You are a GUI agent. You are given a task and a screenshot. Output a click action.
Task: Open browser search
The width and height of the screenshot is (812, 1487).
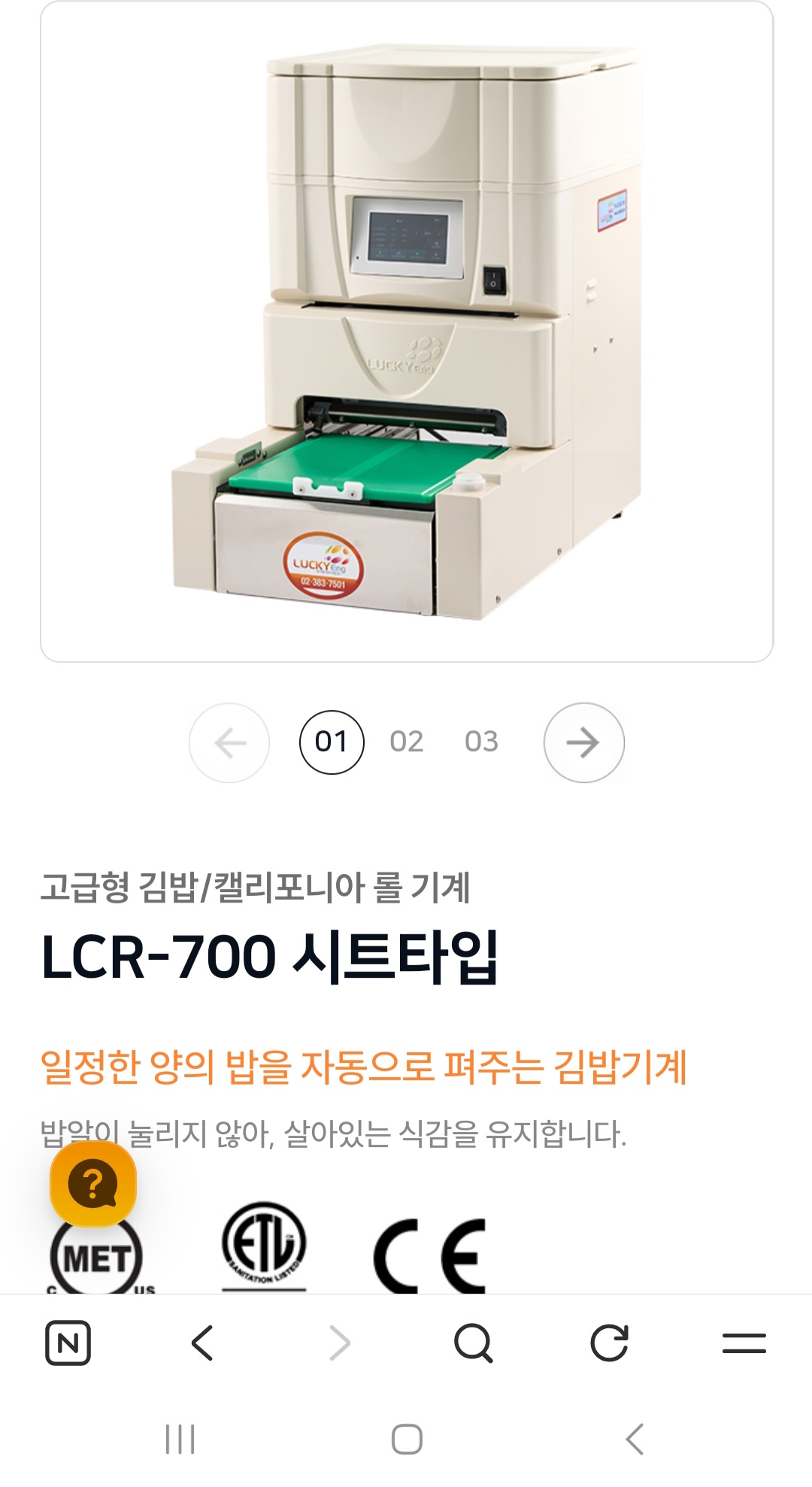coord(474,1343)
